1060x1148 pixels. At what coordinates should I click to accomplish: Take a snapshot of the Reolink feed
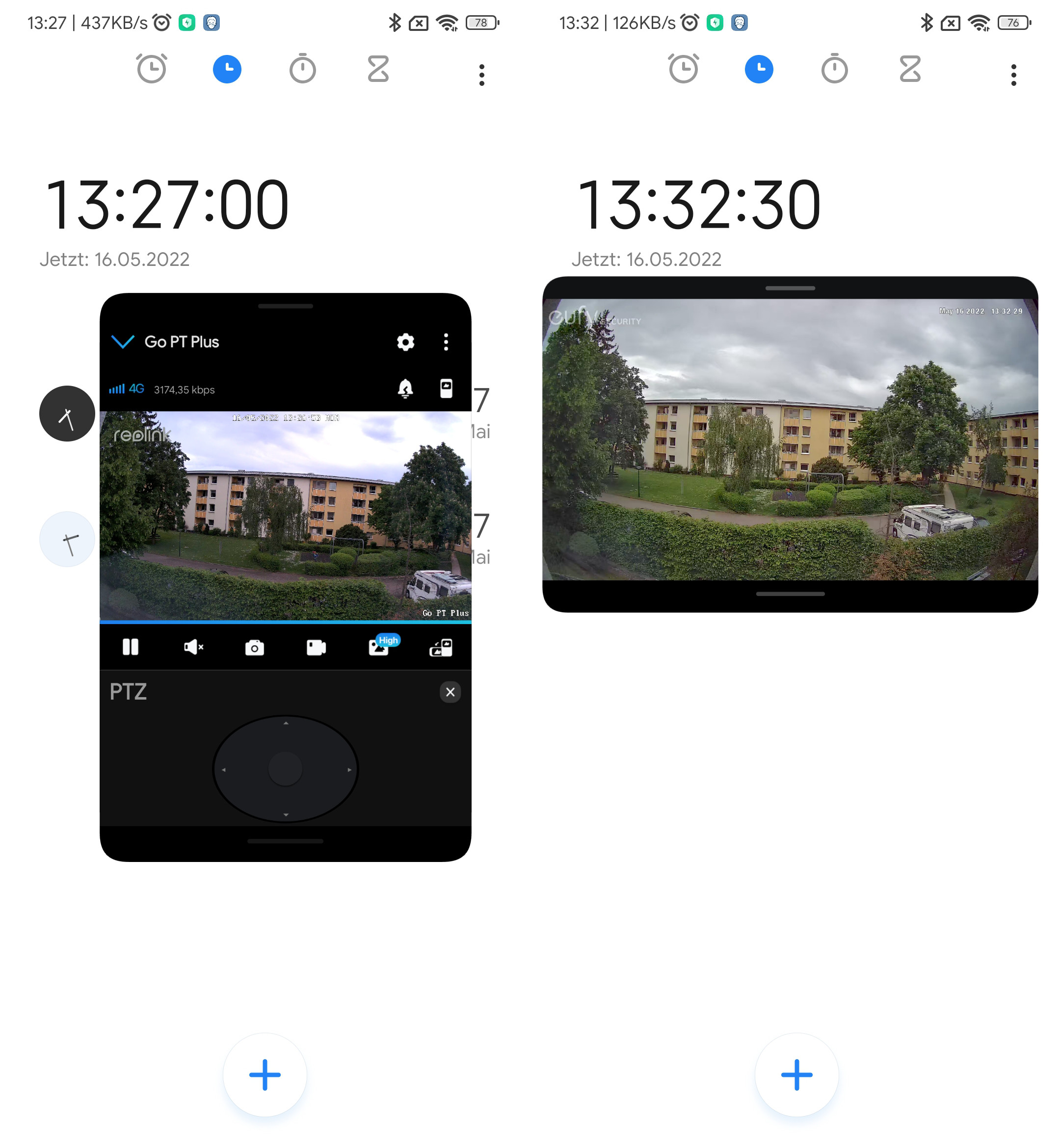pyautogui.click(x=255, y=648)
